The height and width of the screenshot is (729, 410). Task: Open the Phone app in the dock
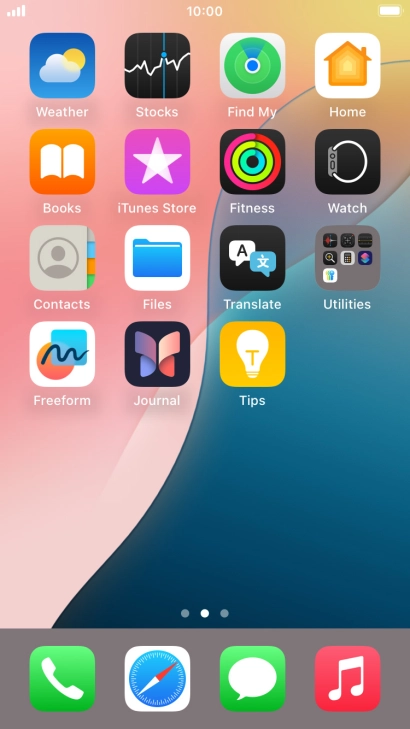click(x=62, y=679)
